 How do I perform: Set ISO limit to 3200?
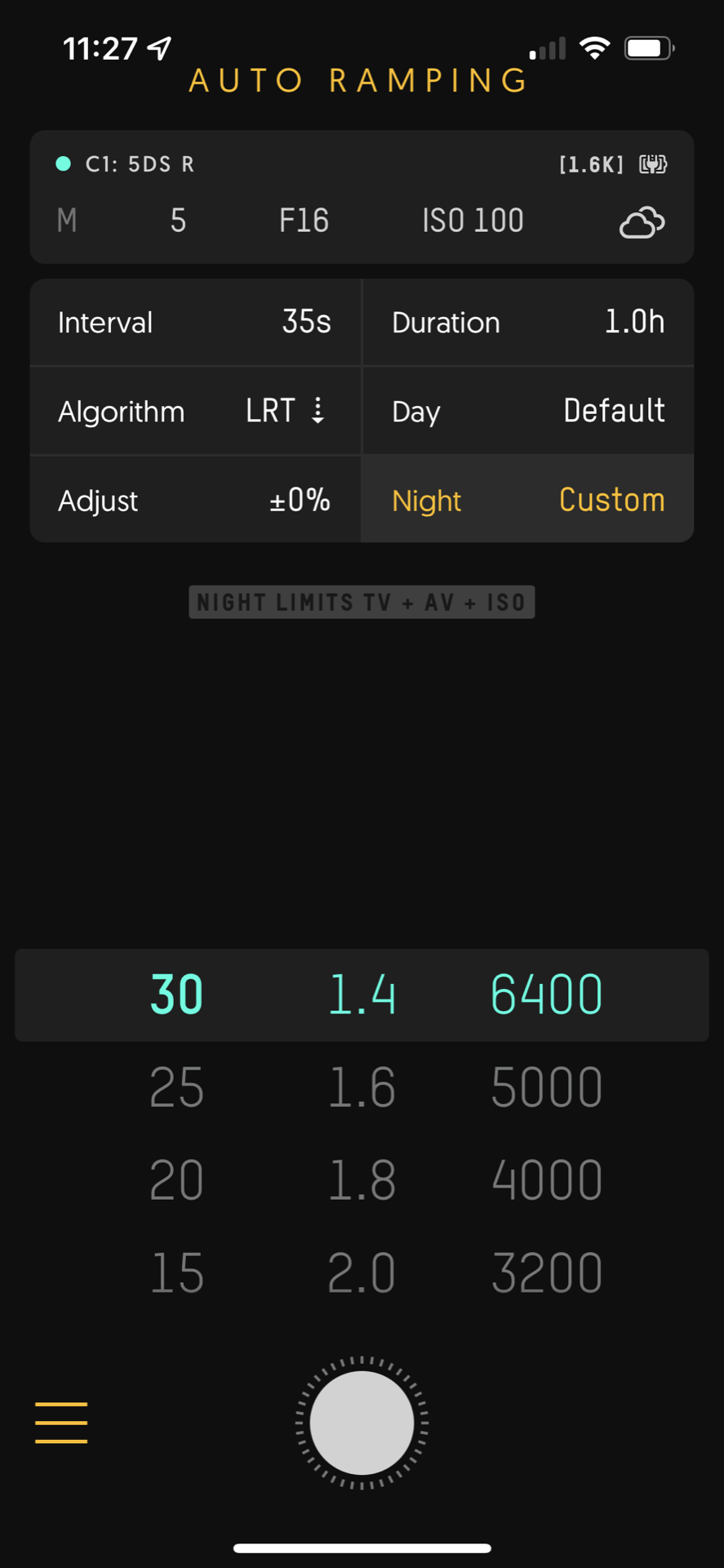pyautogui.click(x=546, y=1272)
